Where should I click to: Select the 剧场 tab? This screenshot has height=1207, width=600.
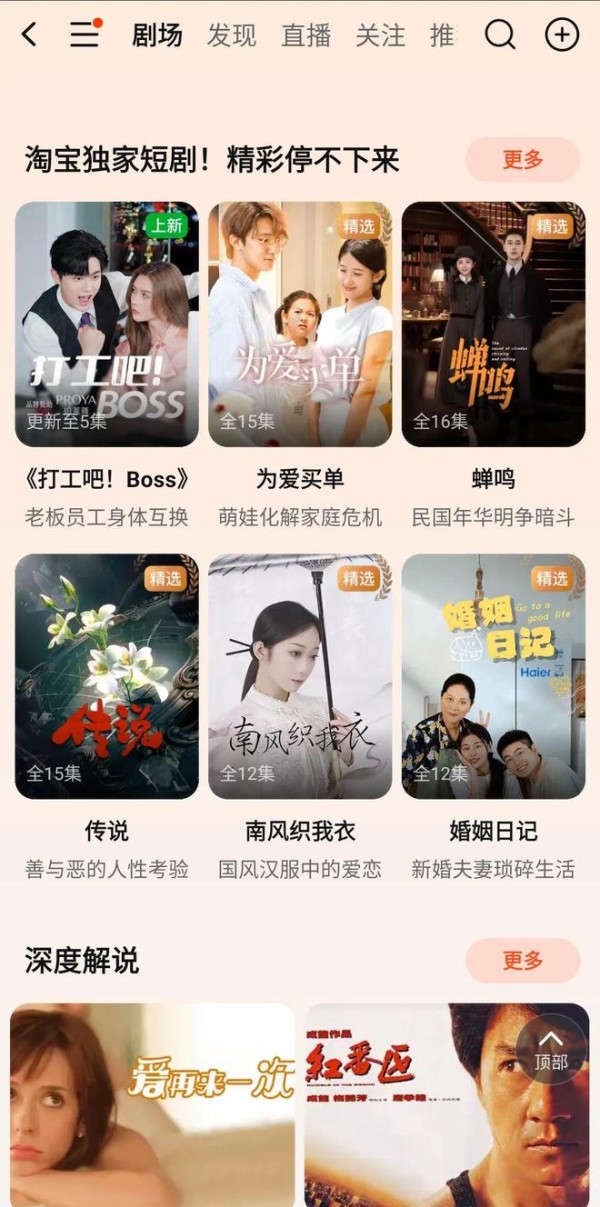pos(157,36)
